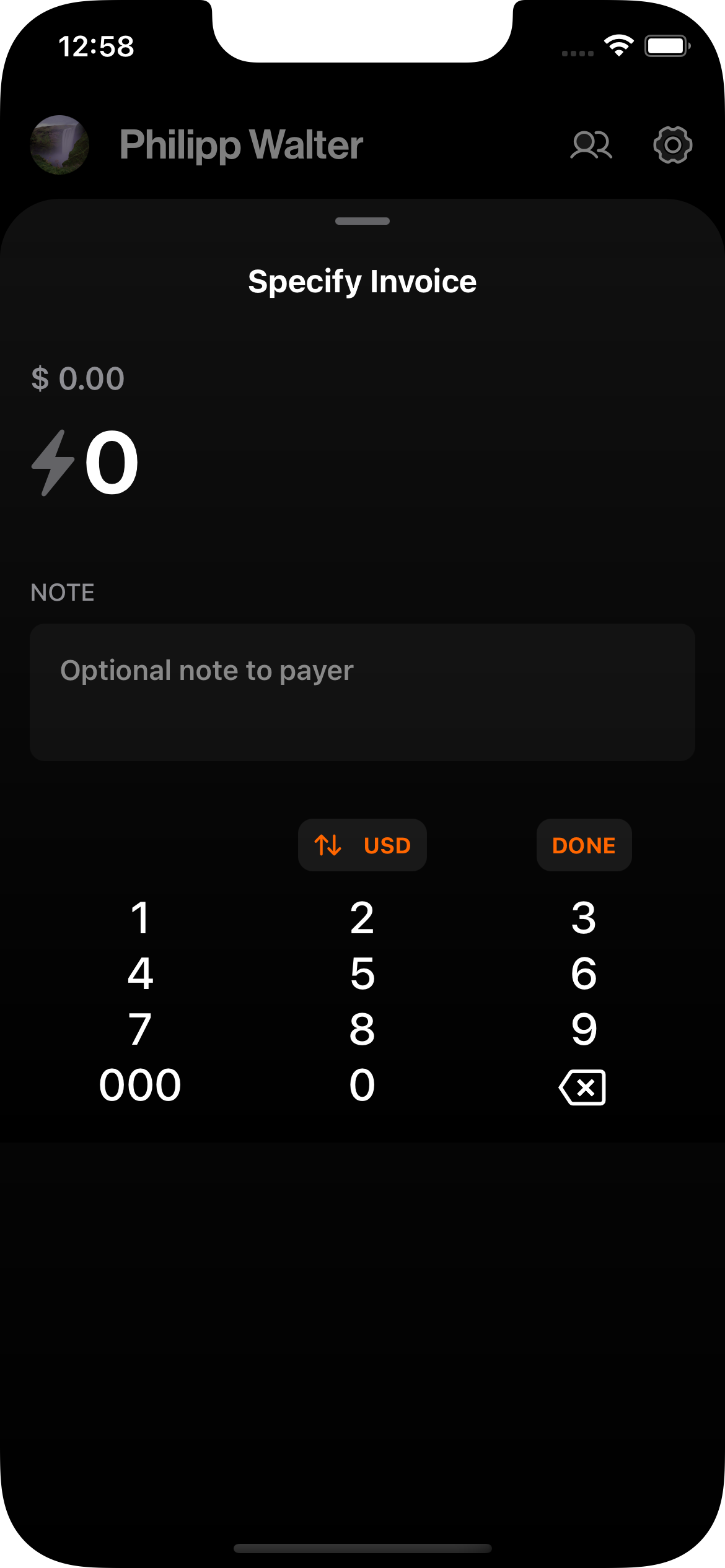The height and width of the screenshot is (1568, 725).
Task: Click Philipp Walter's profile picture
Action: 58,144
